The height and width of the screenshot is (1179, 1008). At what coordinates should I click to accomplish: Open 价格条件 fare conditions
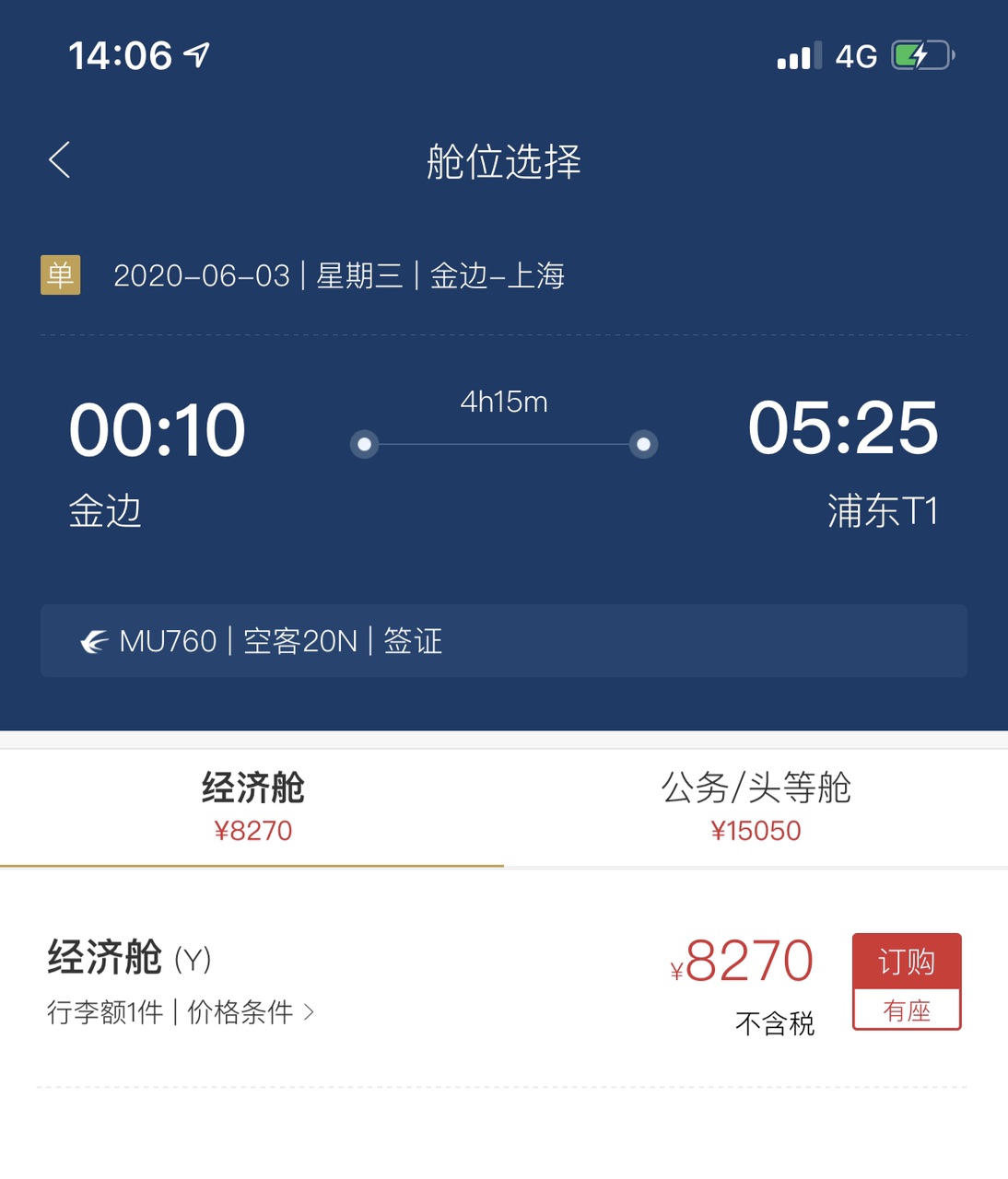(x=249, y=1012)
